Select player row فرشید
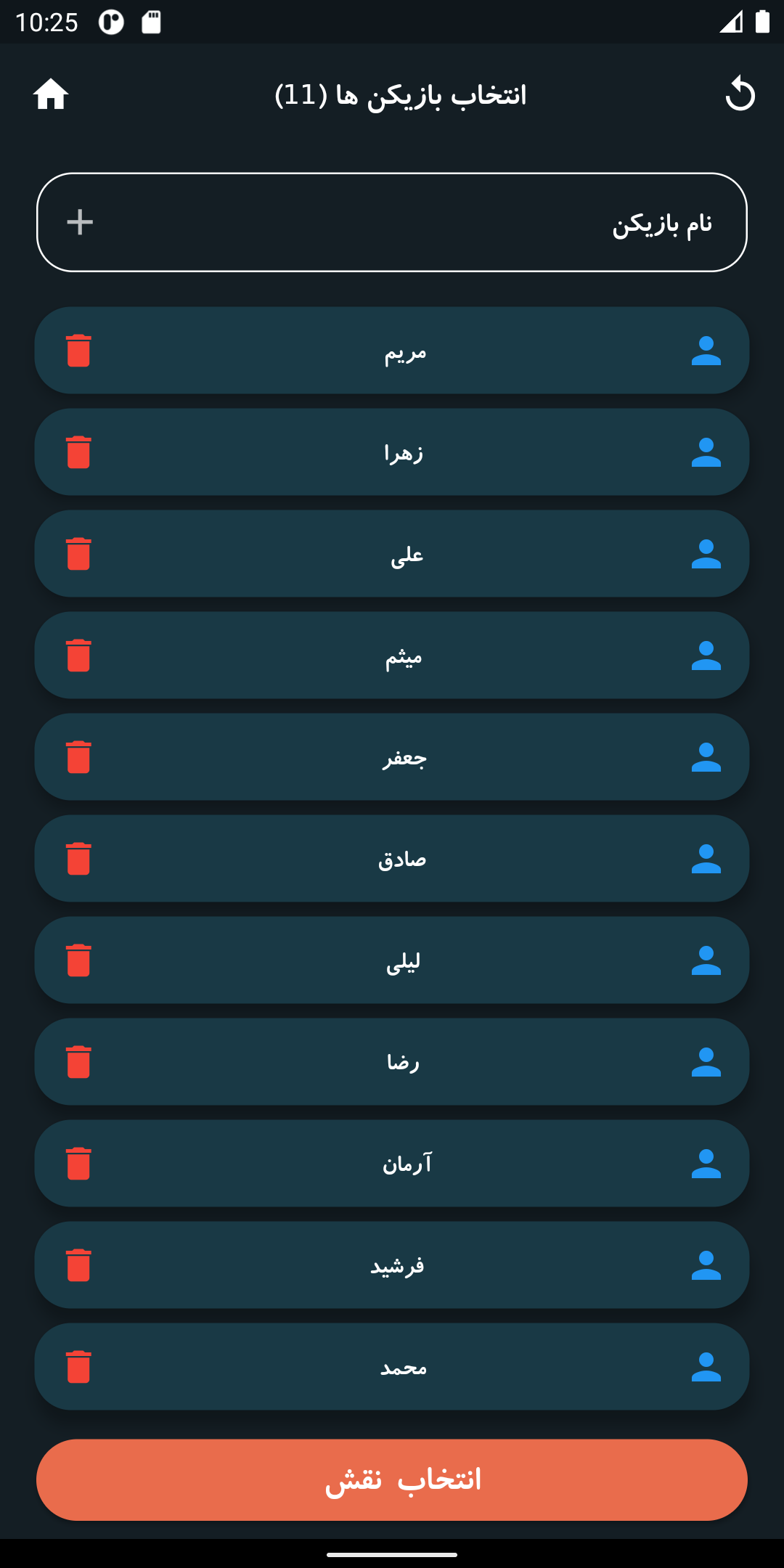The height and width of the screenshot is (1568, 784). [x=392, y=1265]
